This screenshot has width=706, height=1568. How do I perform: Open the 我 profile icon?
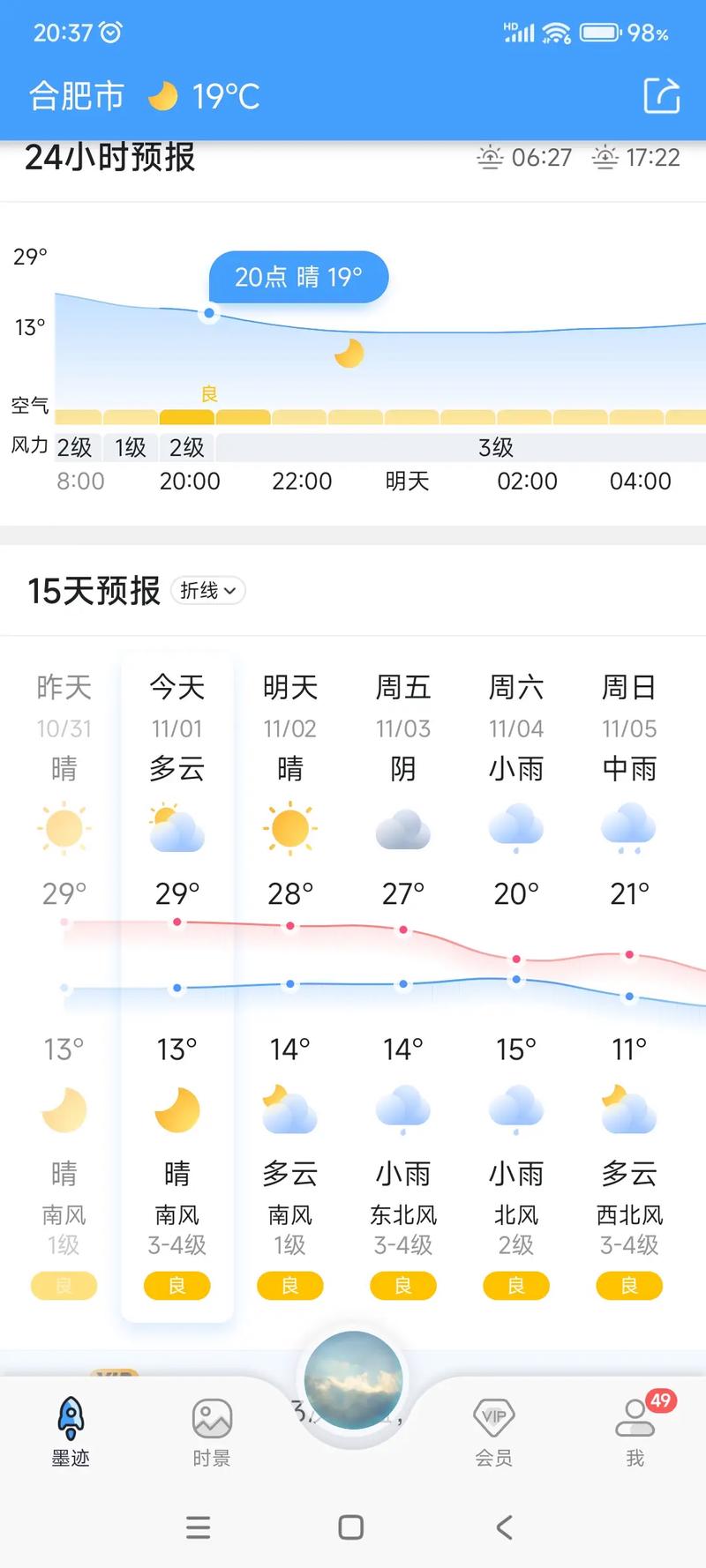point(634,1417)
